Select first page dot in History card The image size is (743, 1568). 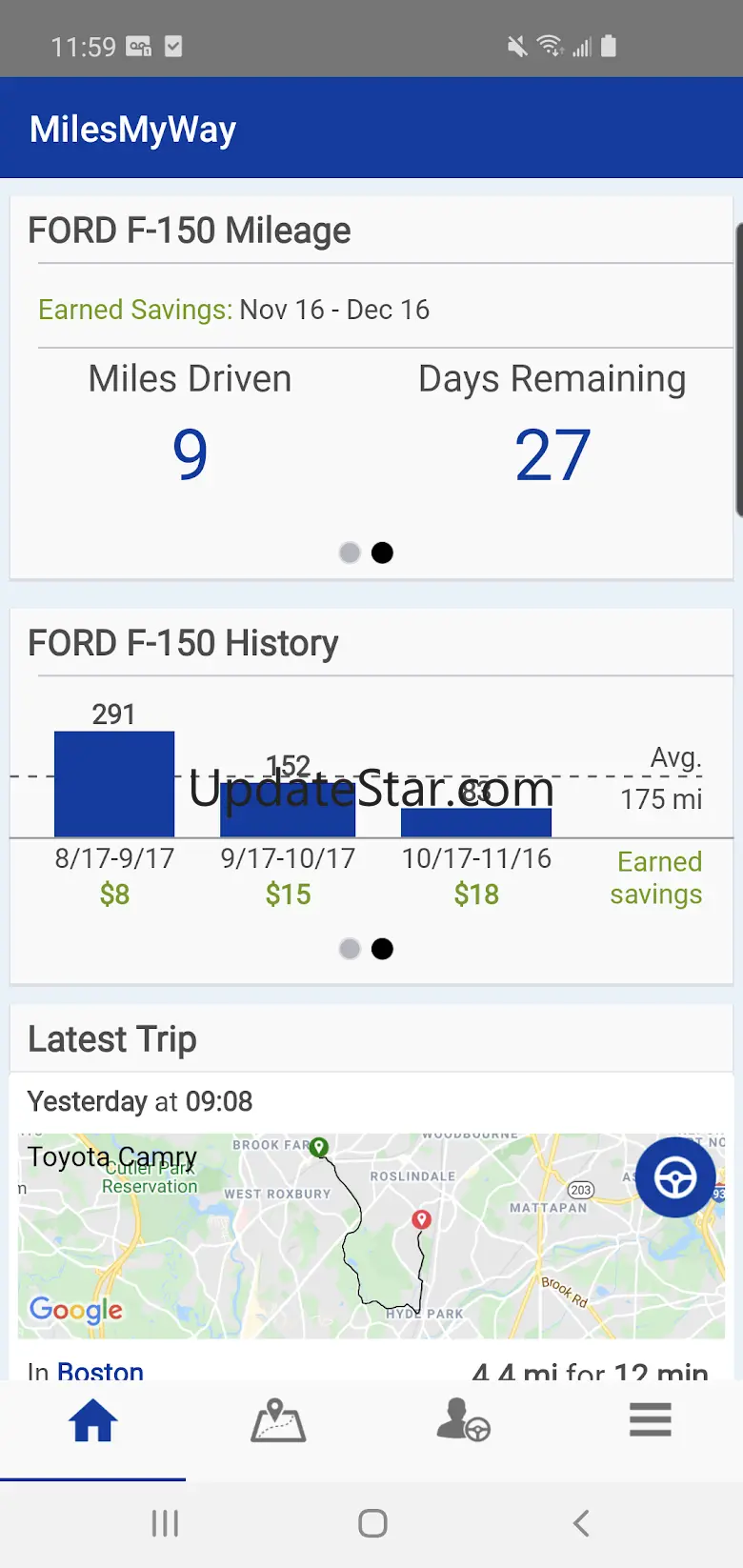(x=350, y=949)
